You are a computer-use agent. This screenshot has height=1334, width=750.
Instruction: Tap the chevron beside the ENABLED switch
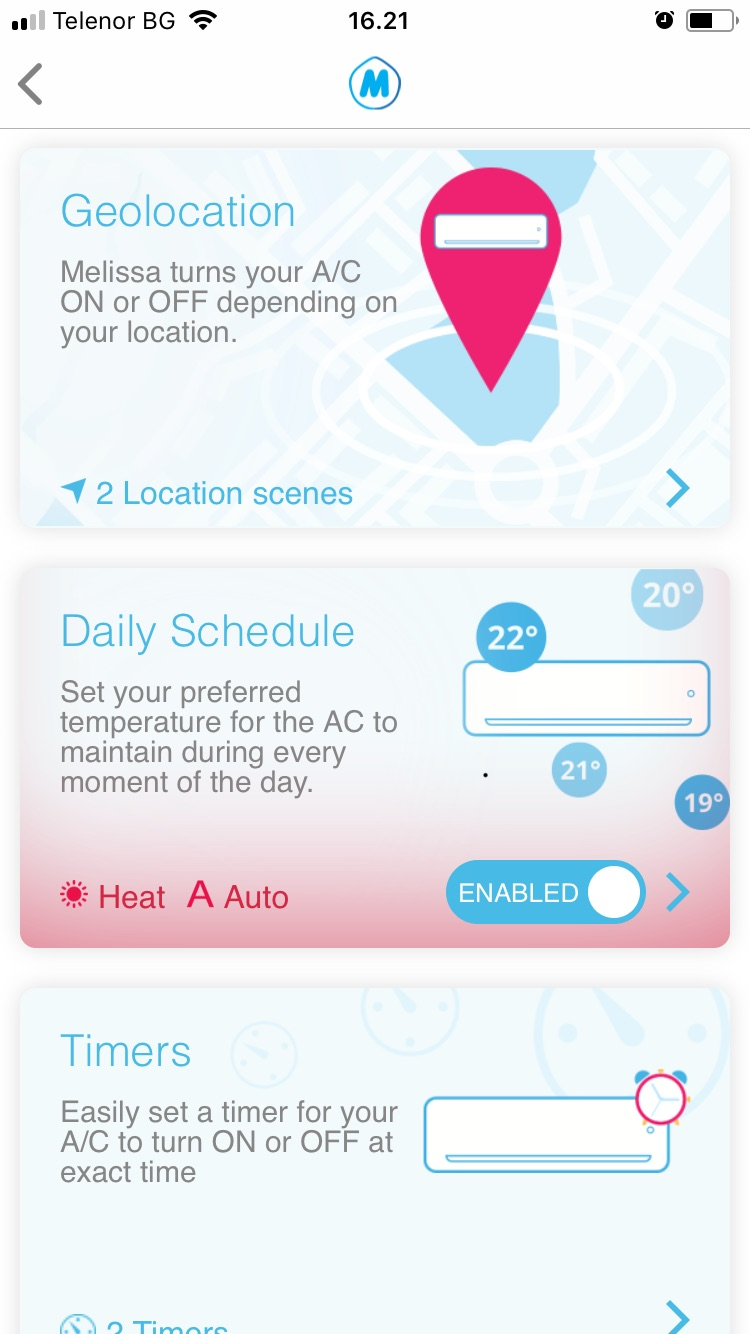pos(678,892)
